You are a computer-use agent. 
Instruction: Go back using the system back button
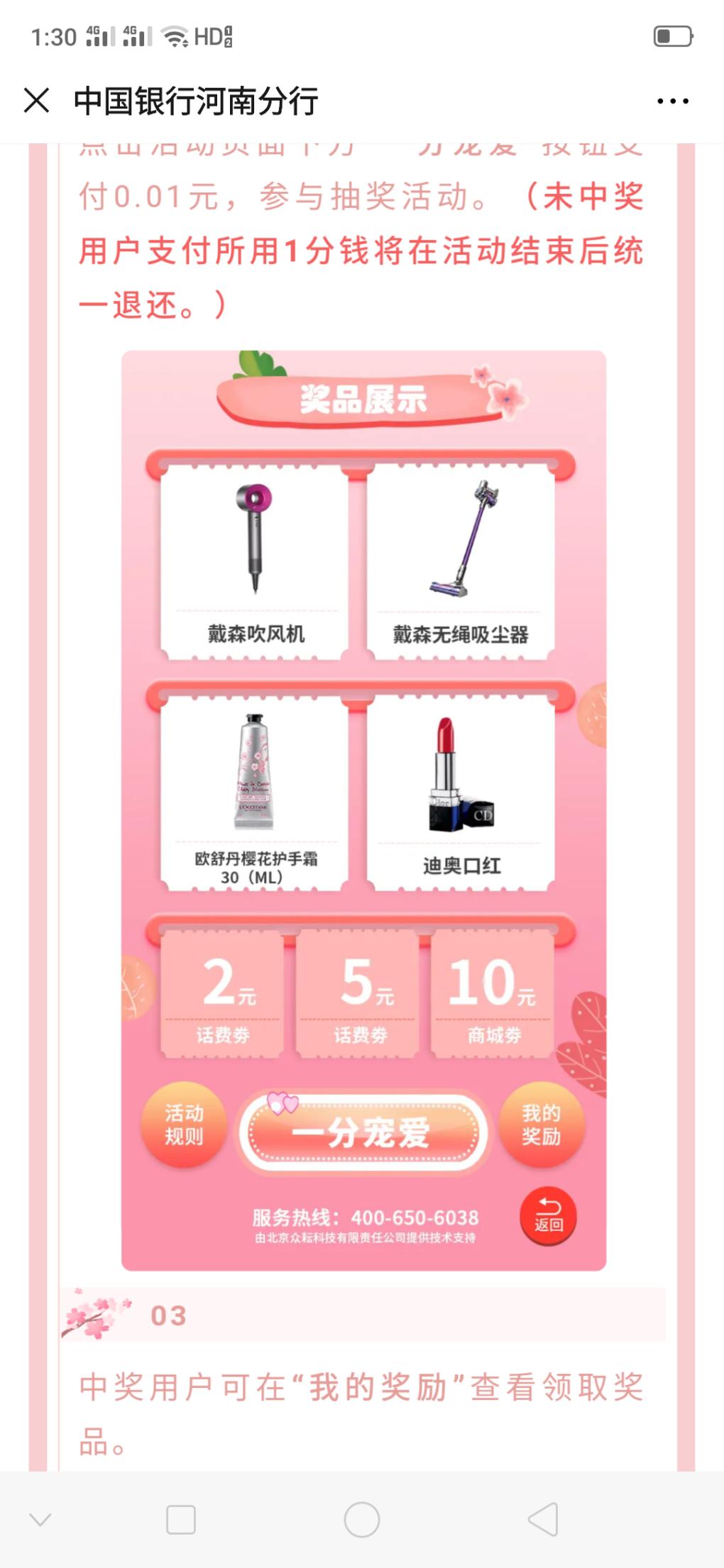(x=543, y=1519)
